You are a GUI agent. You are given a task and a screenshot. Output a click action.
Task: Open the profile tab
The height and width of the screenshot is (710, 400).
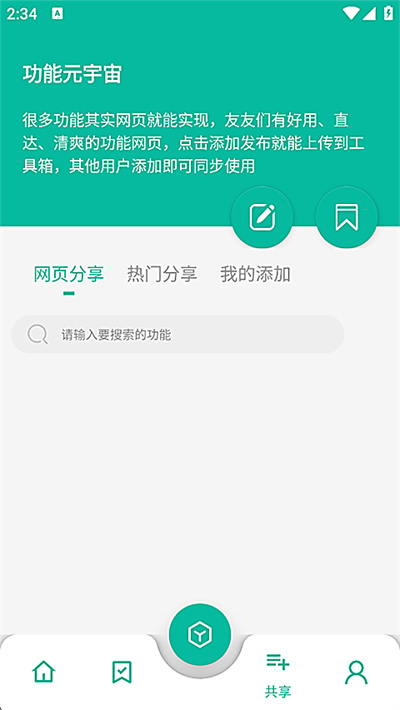[x=356, y=672]
